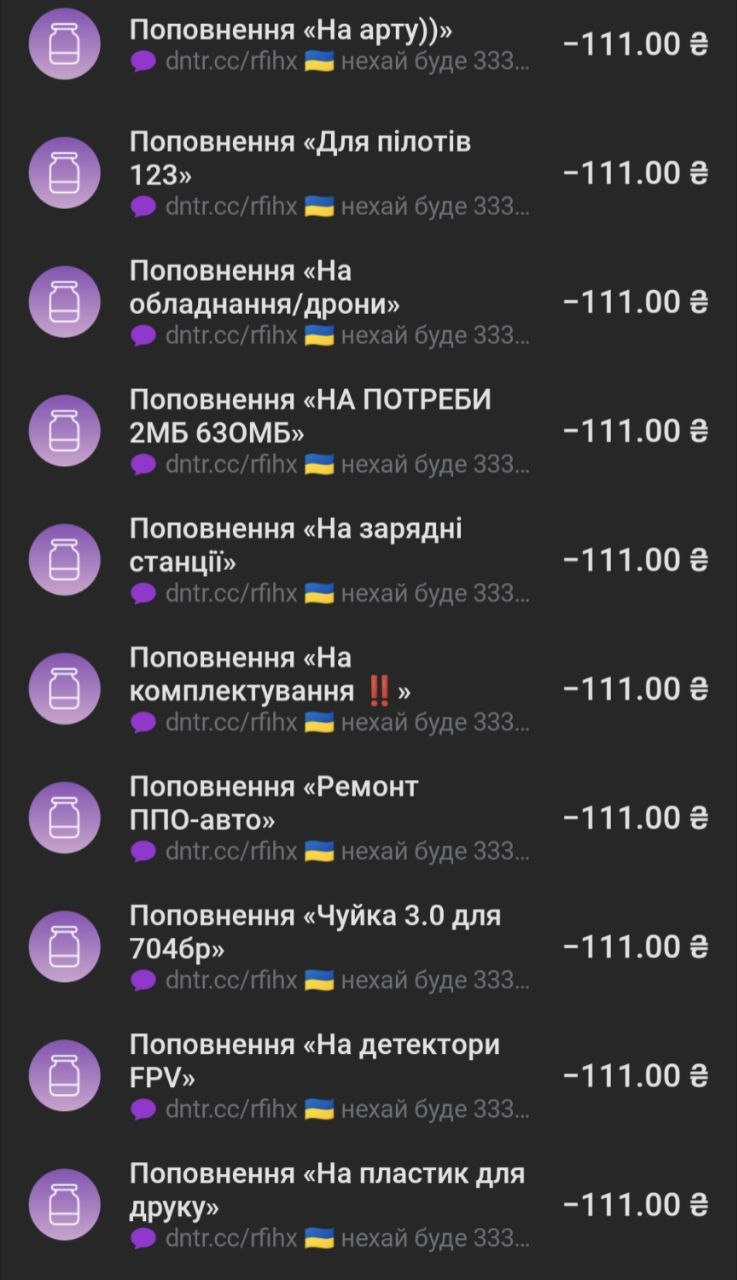The height and width of the screenshot is (1280, 737).
Task: Open the «На детектори FPV» transaction
Action: [330, 1076]
